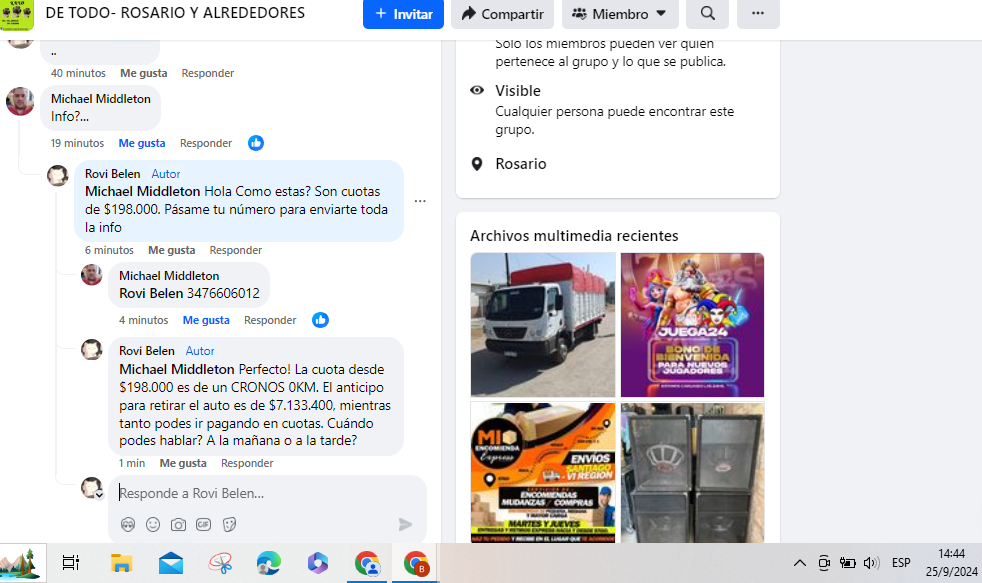Search within the group
This screenshot has height=583, width=982.
[708, 14]
